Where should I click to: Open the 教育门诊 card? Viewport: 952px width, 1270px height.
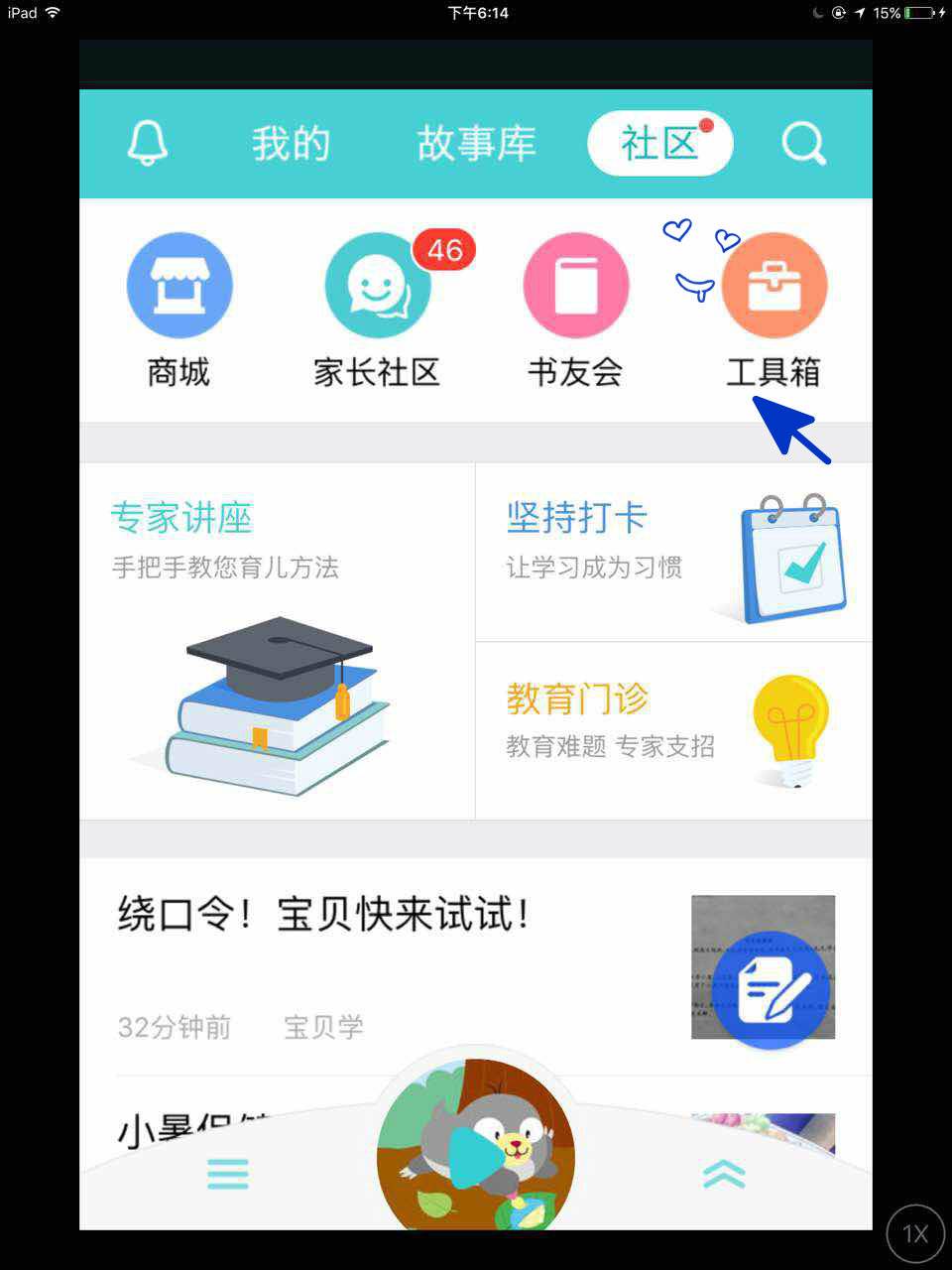click(x=674, y=731)
